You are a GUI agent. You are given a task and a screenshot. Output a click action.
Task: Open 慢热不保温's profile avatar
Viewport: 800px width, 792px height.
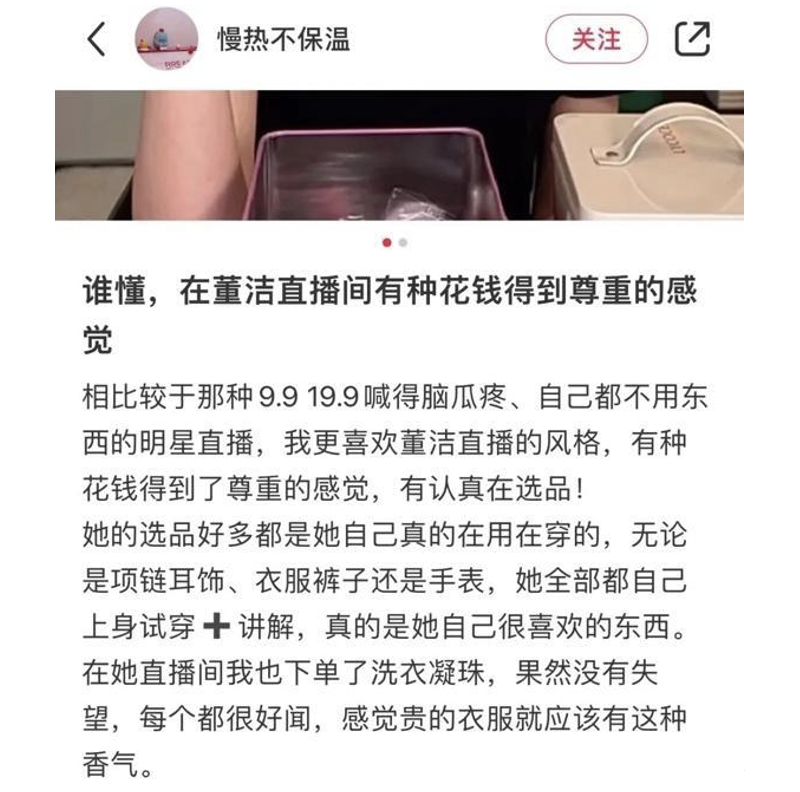166,39
